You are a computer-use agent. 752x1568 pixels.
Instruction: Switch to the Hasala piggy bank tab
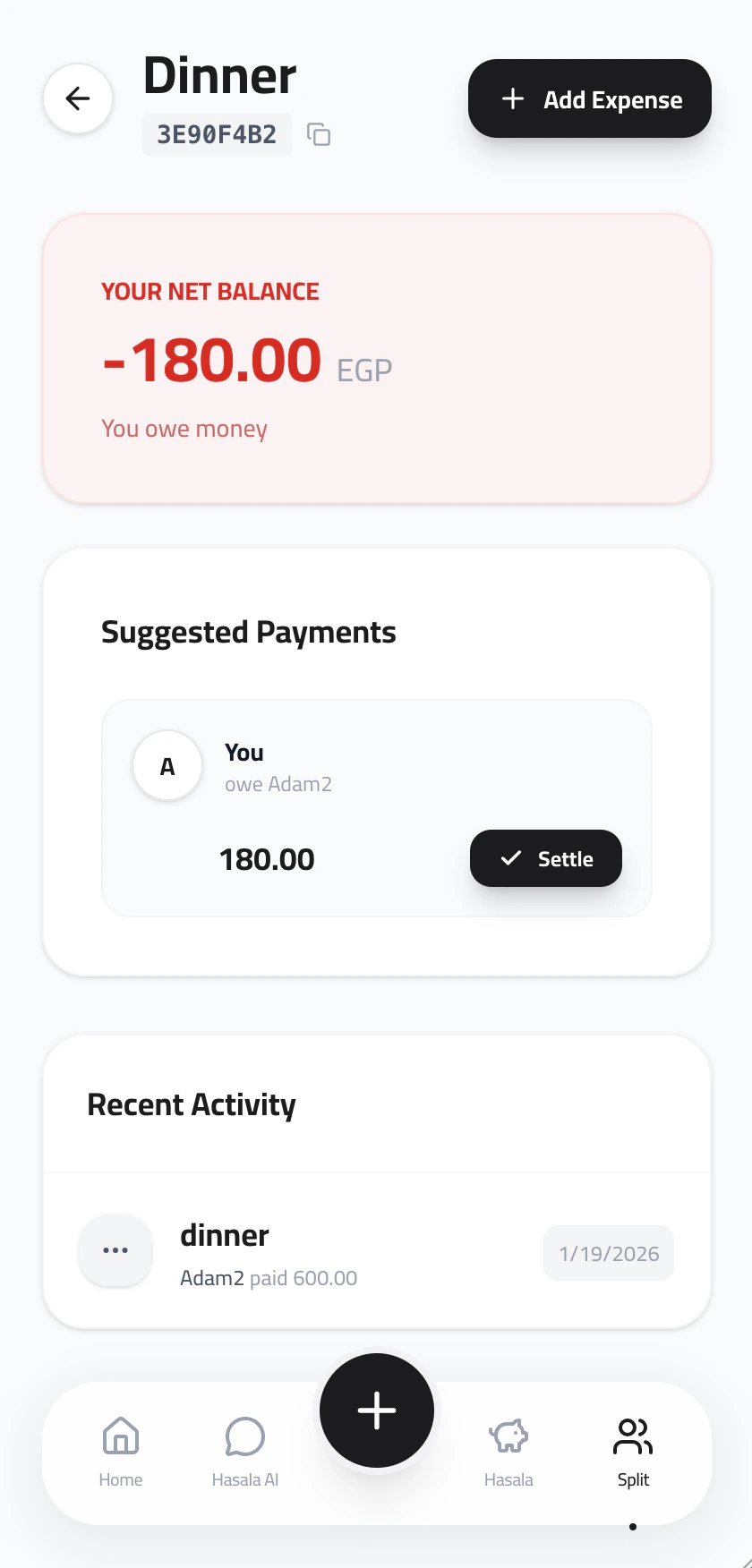click(508, 1452)
